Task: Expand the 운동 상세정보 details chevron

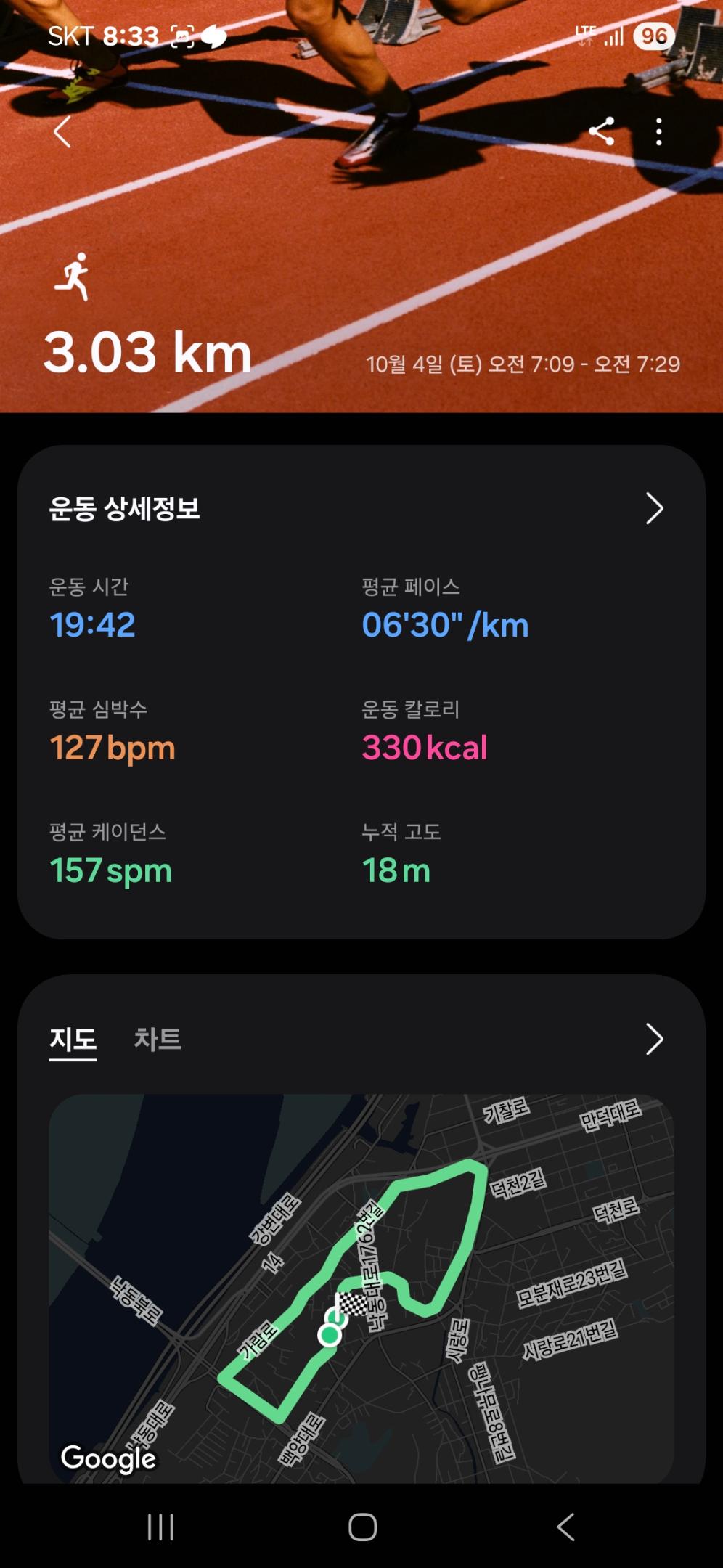Action: click(x=654, y=509)
